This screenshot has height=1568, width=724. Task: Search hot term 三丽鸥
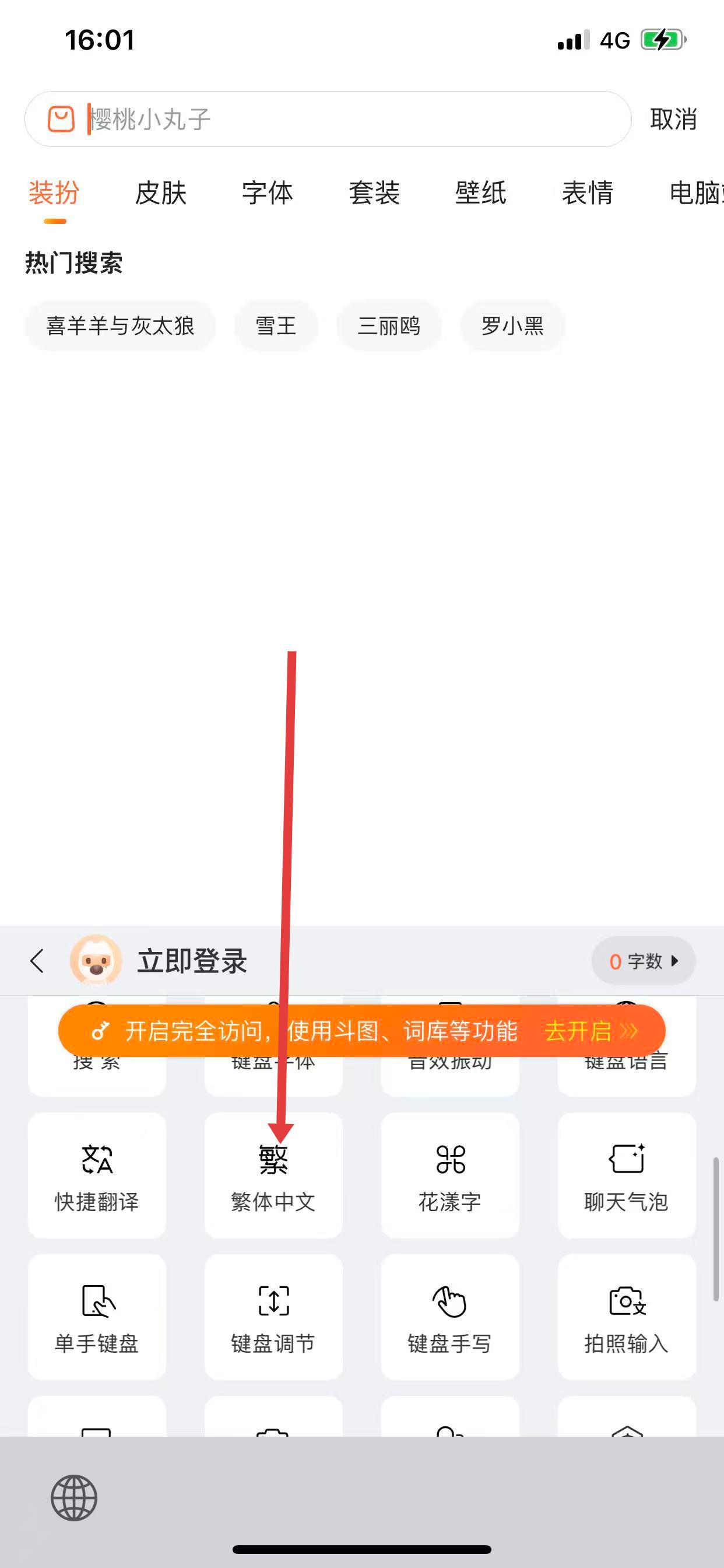click(x=389, y=326)
